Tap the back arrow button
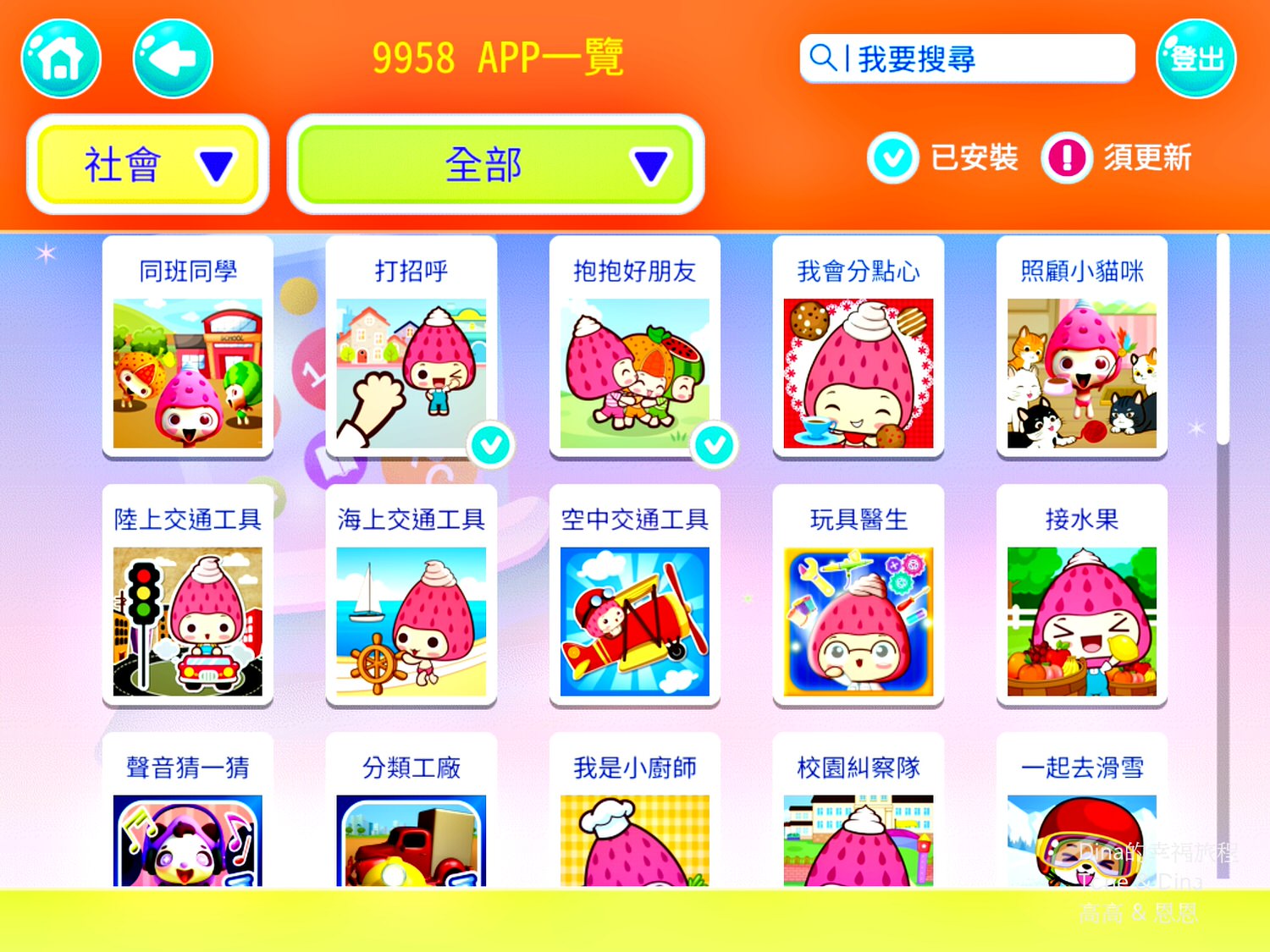This screenshot has width=1270, height=952. 173,59
